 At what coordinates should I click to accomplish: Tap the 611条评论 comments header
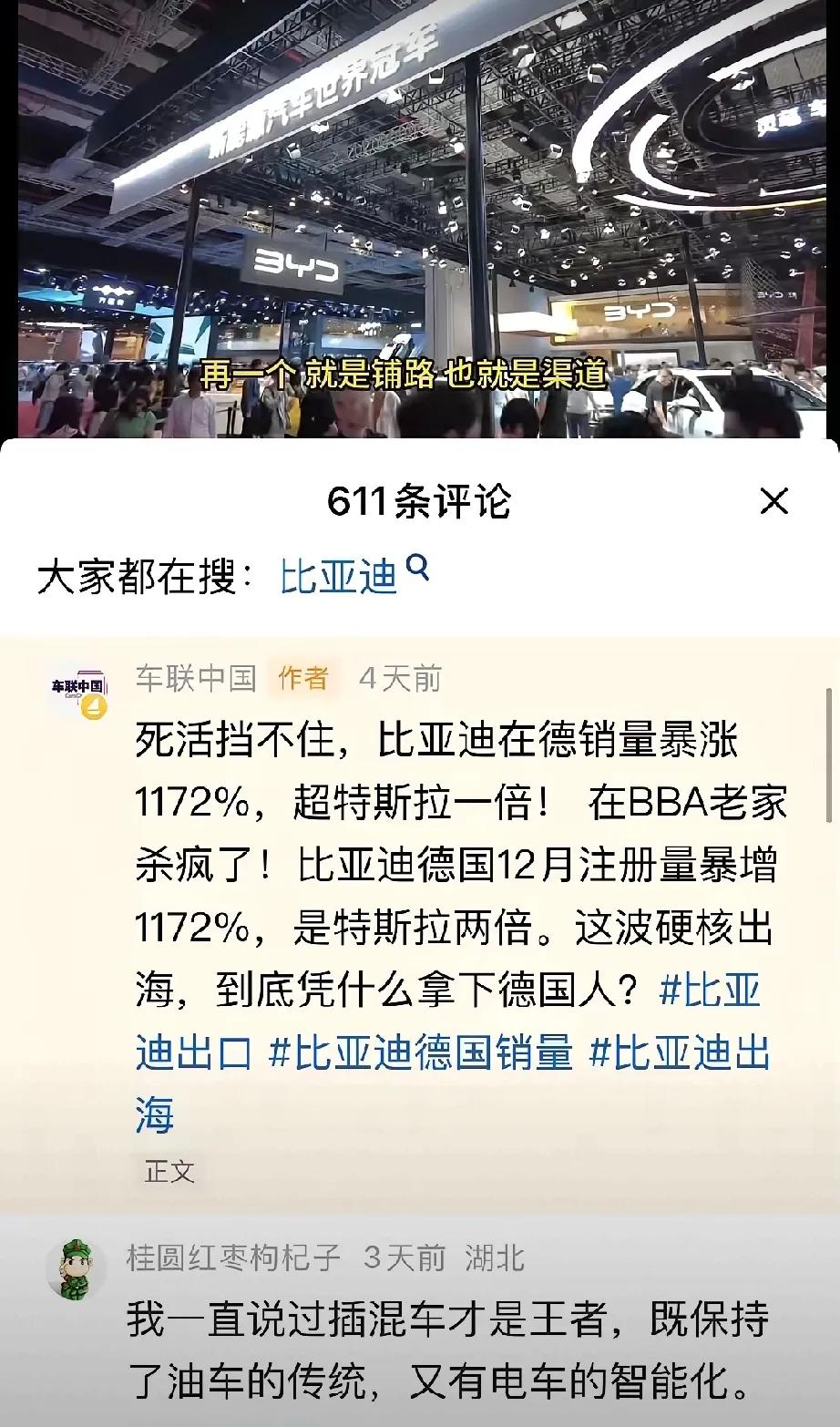(x=420, y=501)
